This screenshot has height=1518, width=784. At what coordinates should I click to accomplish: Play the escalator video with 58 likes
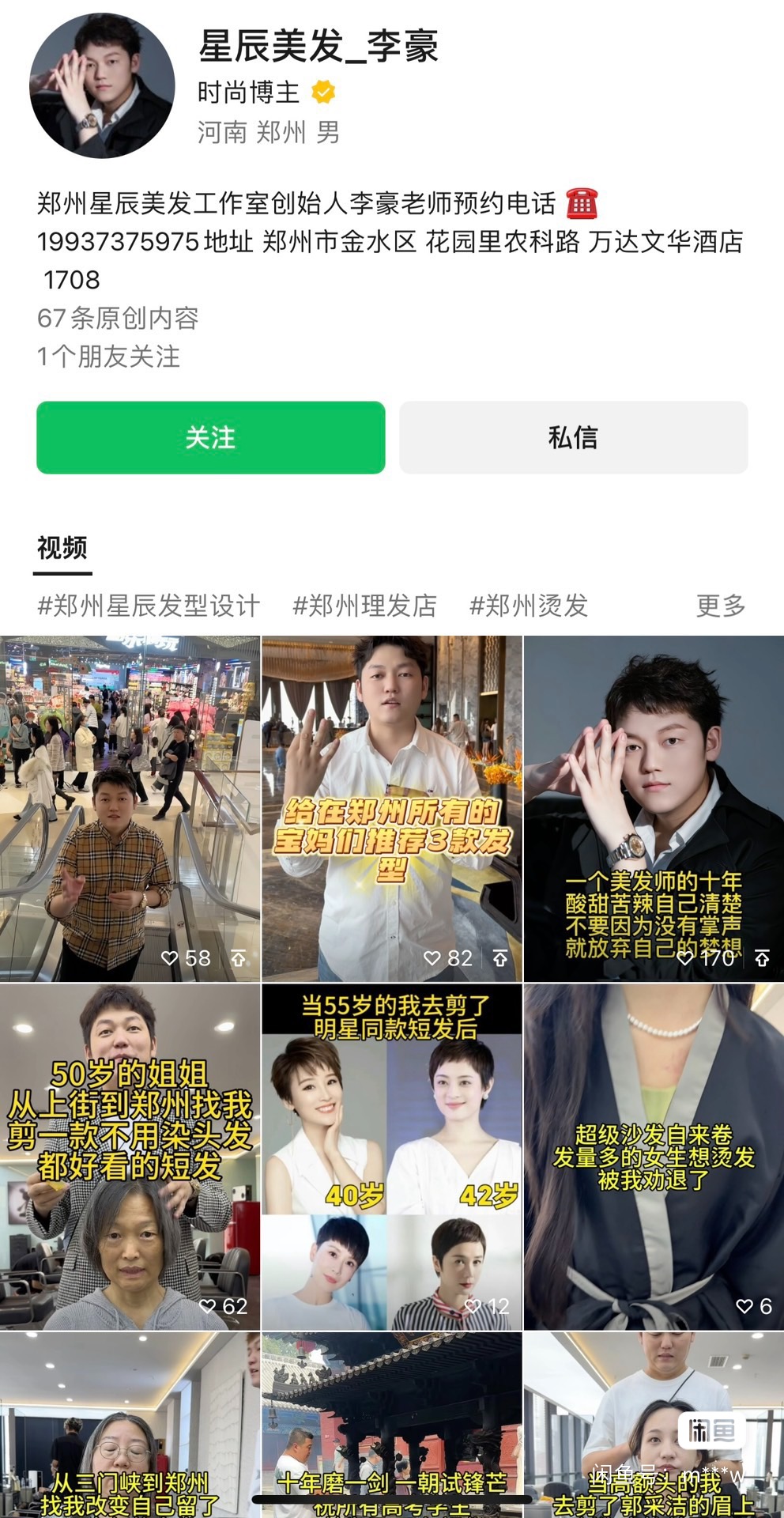point(130,806)
